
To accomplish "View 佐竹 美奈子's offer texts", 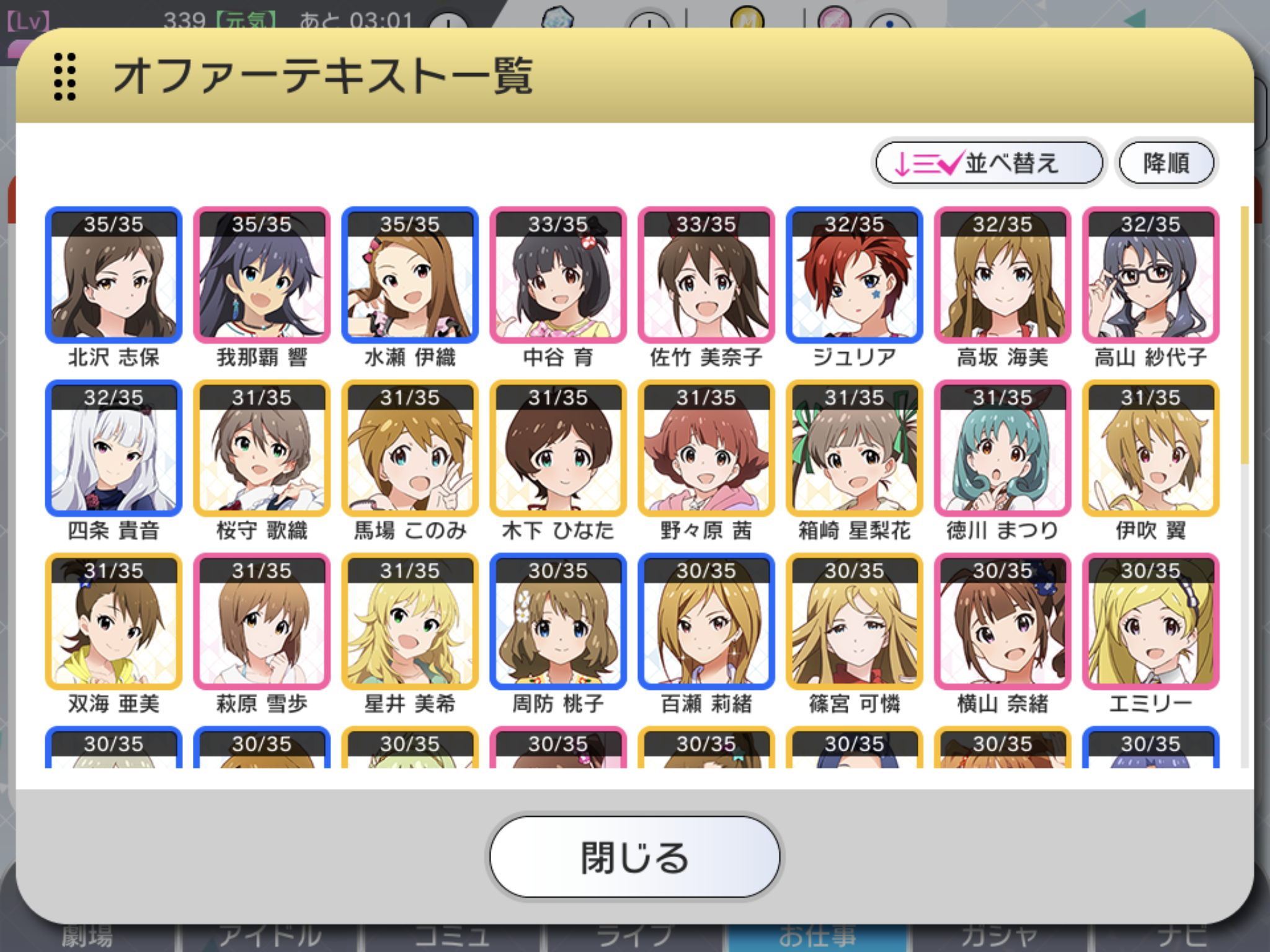I will 706,276.
